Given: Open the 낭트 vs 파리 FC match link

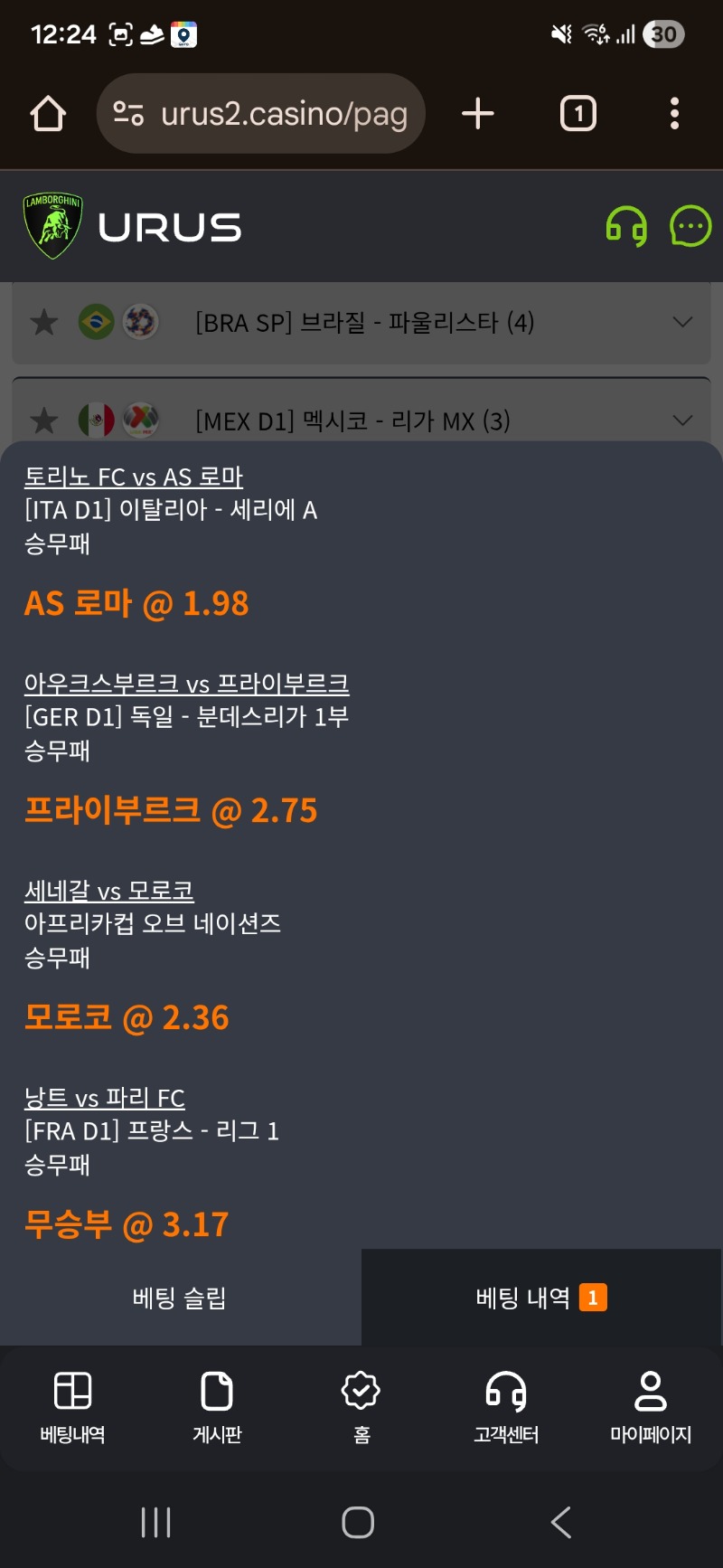Looking at the screenshot, I should [x=104, y=1098].
